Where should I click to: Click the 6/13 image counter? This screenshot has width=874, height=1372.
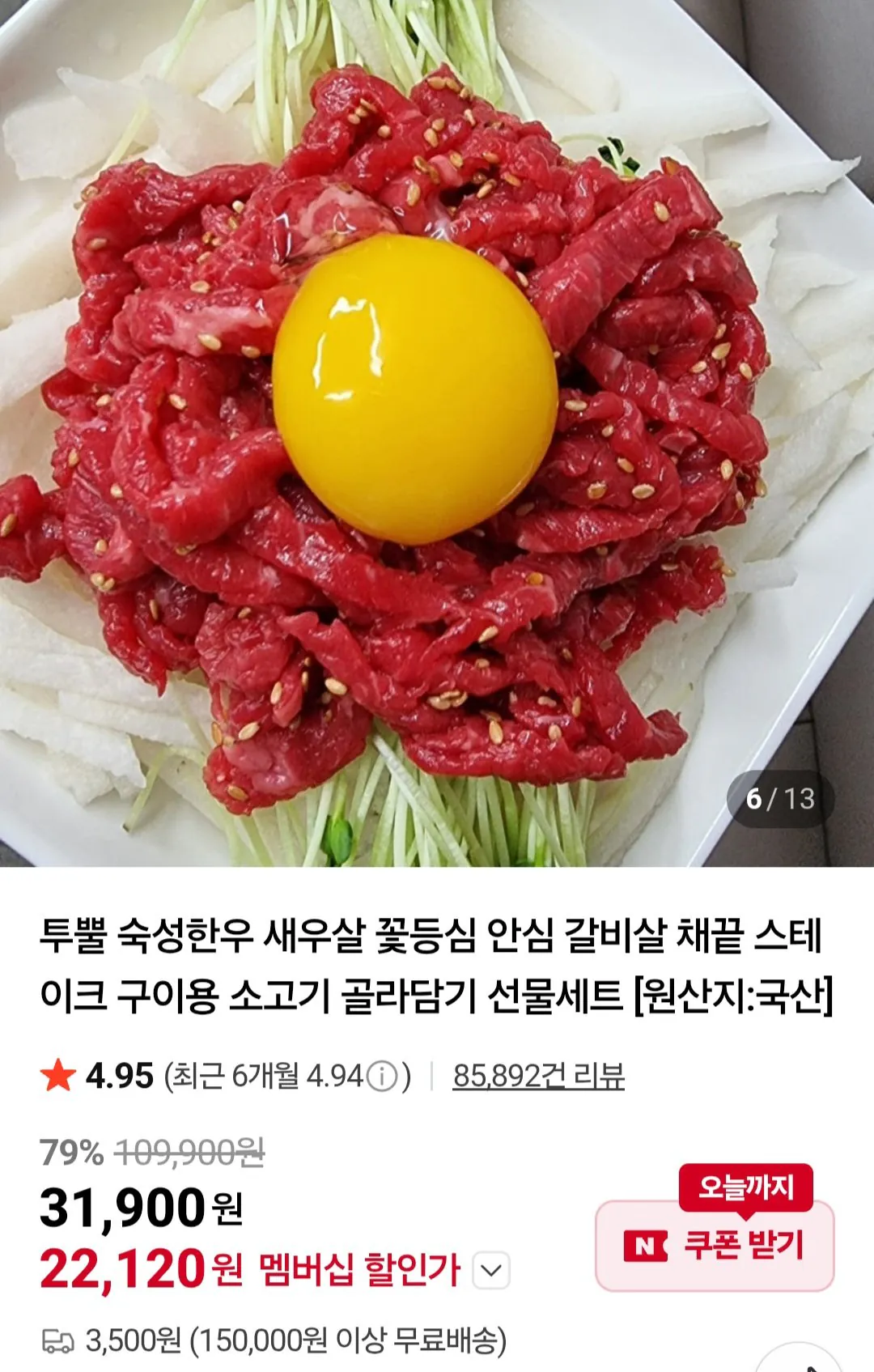(779, 796)
